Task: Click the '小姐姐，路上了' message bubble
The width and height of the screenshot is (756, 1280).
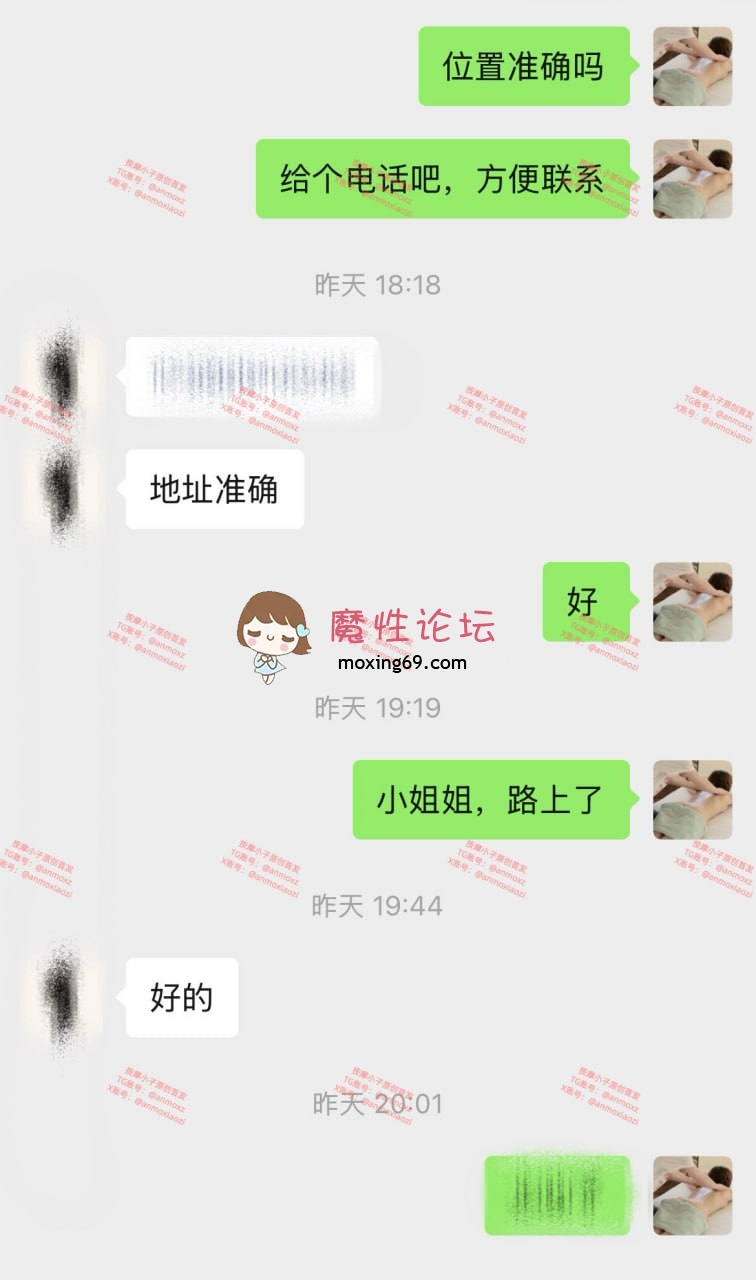Action: (x=492, y=800)
